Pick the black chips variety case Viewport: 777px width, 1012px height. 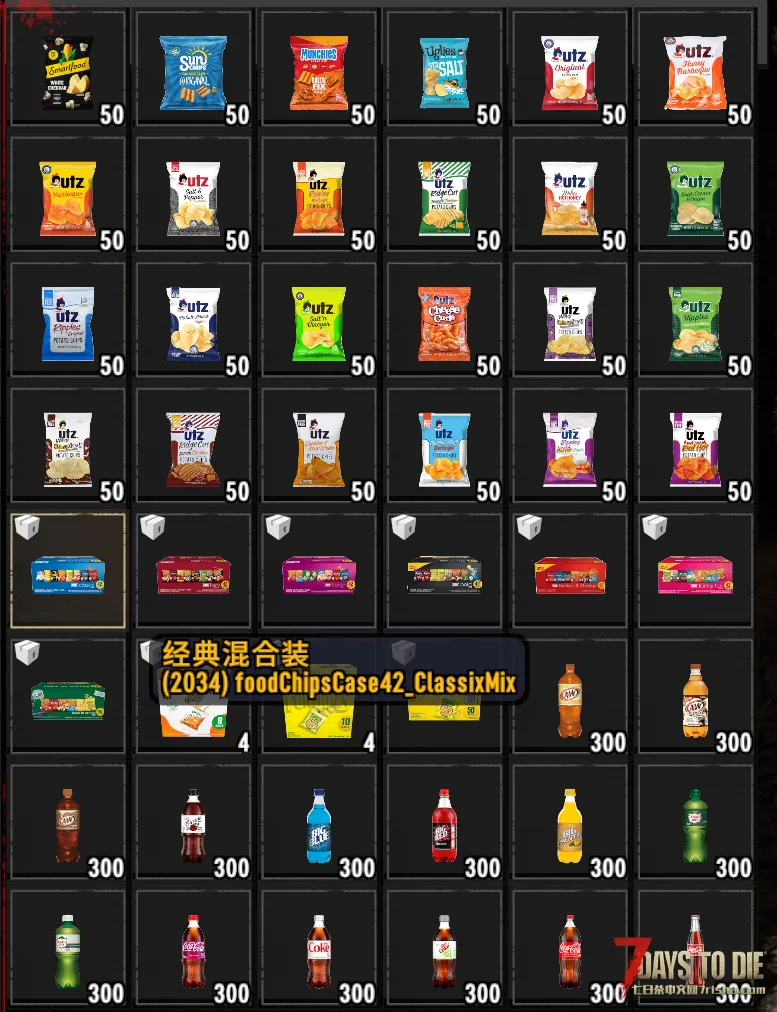coord(444,574)
